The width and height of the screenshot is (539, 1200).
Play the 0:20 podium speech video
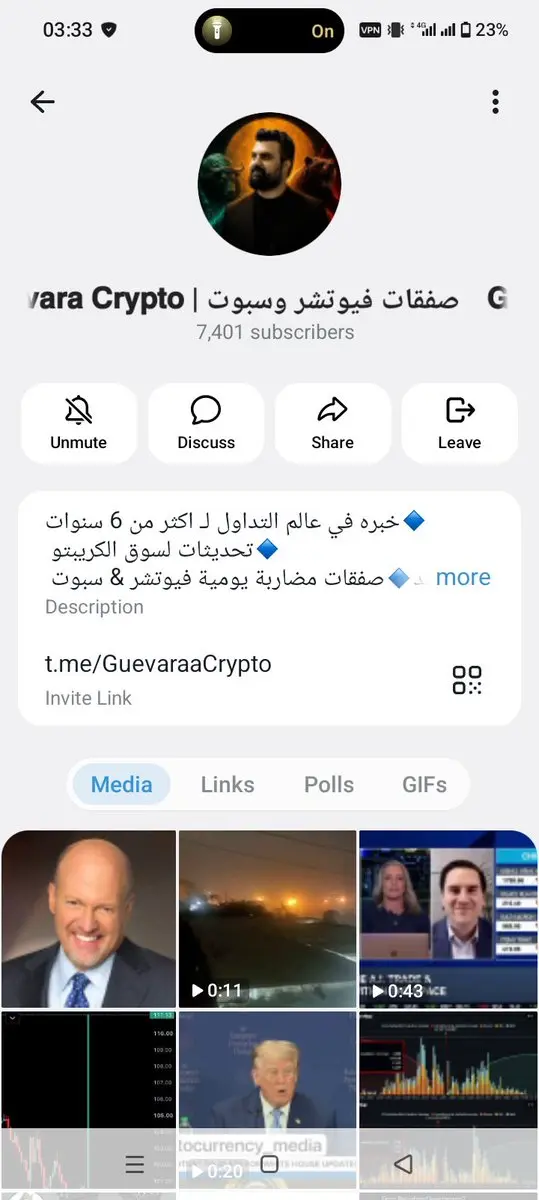[x=267, y=1098]
